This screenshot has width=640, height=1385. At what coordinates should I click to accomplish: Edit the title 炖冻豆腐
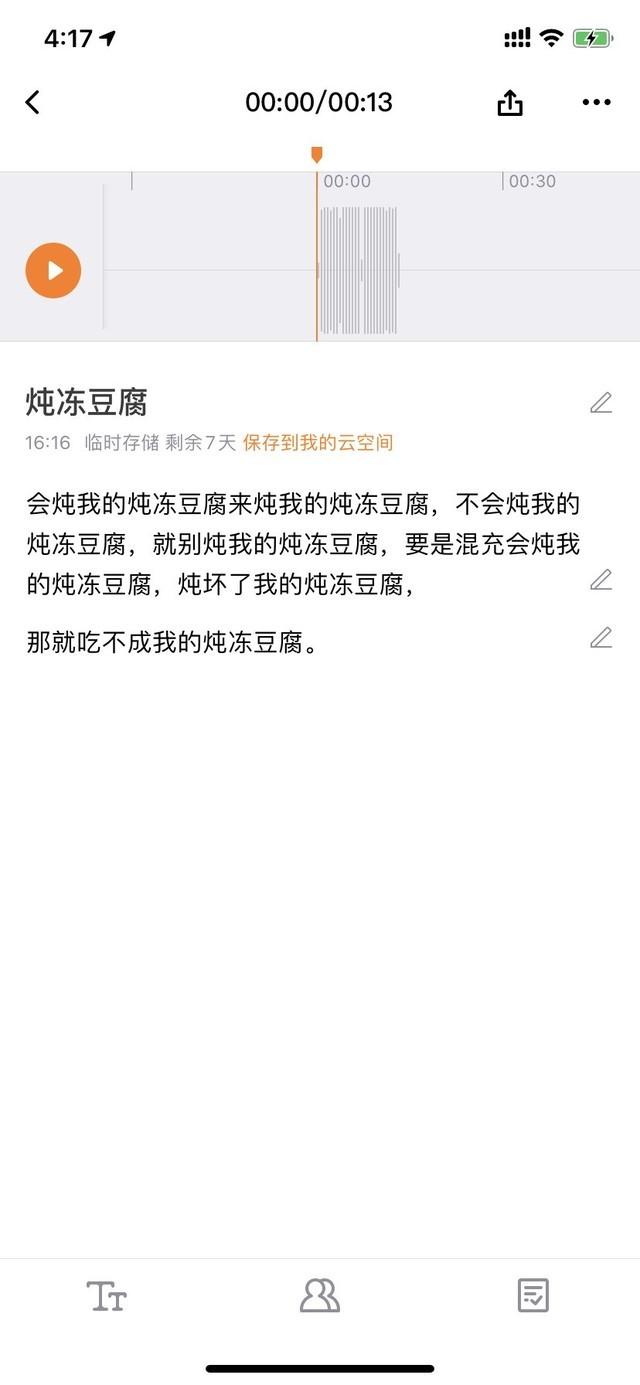(x=600, y=403)
